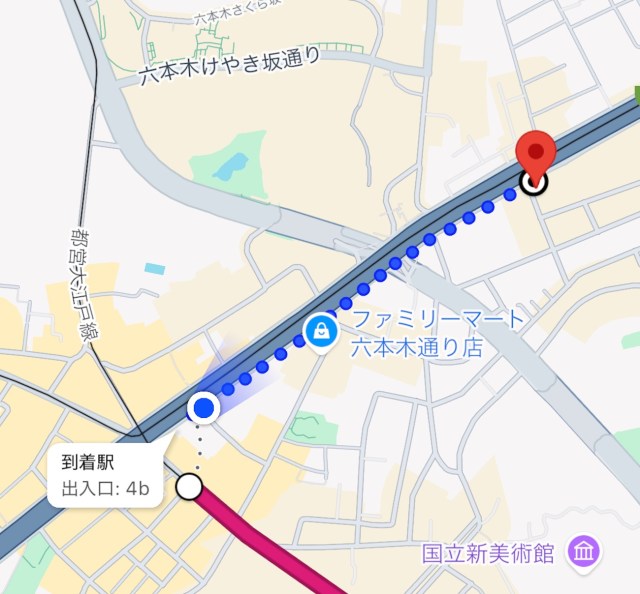Open the FamilyMart Roppongi-dori store marker
The height and width of the screenshot is (594, 640).
320,331
